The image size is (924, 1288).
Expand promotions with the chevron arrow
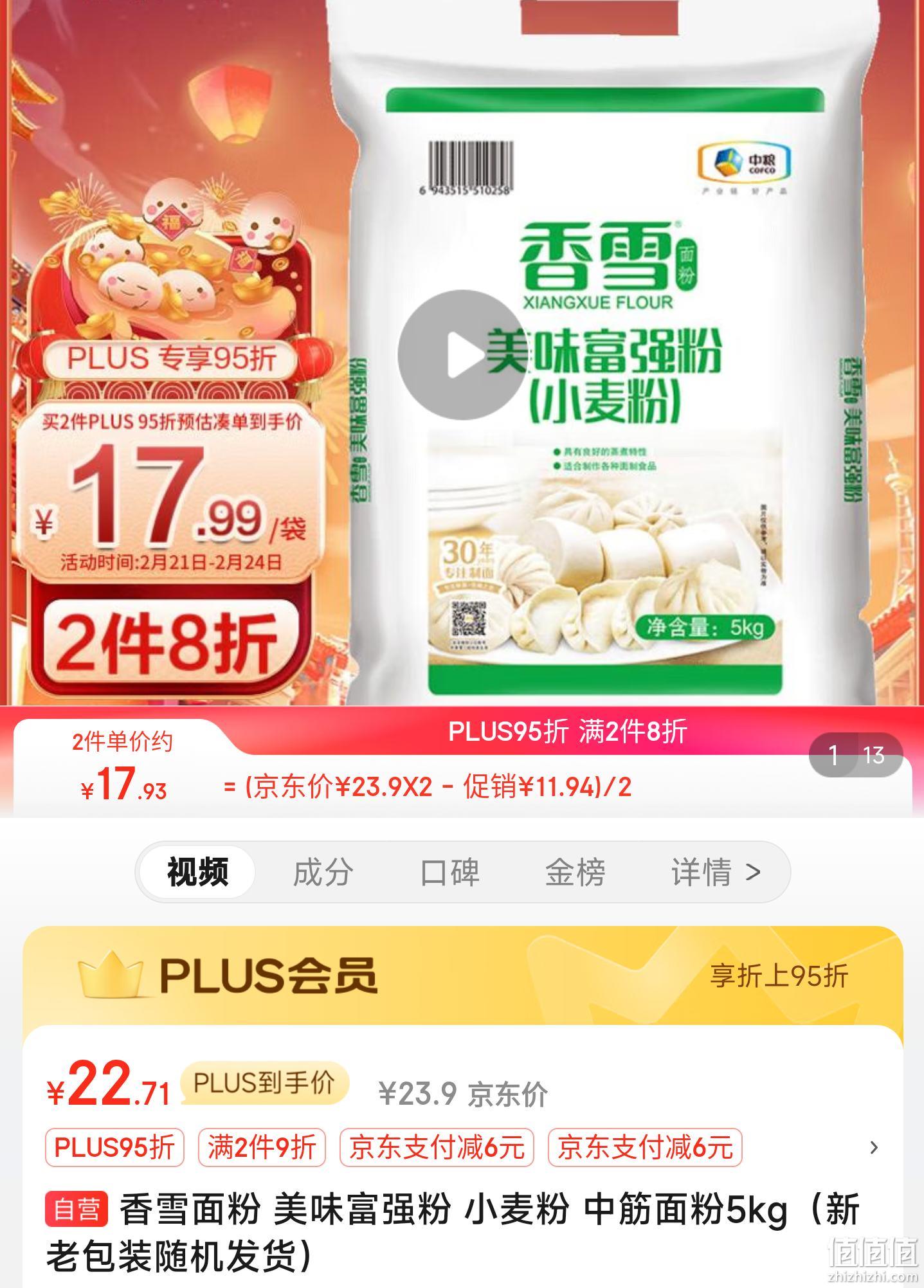[873, 1147]
